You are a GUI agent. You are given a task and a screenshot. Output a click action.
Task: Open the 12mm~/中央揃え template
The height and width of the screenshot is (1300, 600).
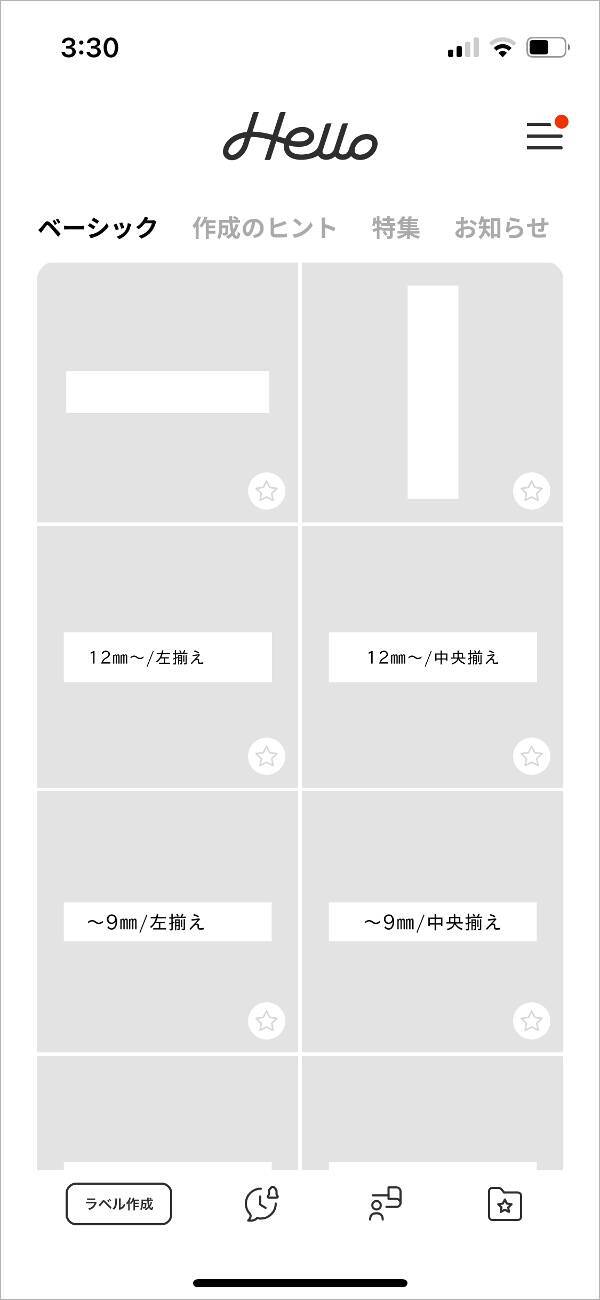pos(432,657)
